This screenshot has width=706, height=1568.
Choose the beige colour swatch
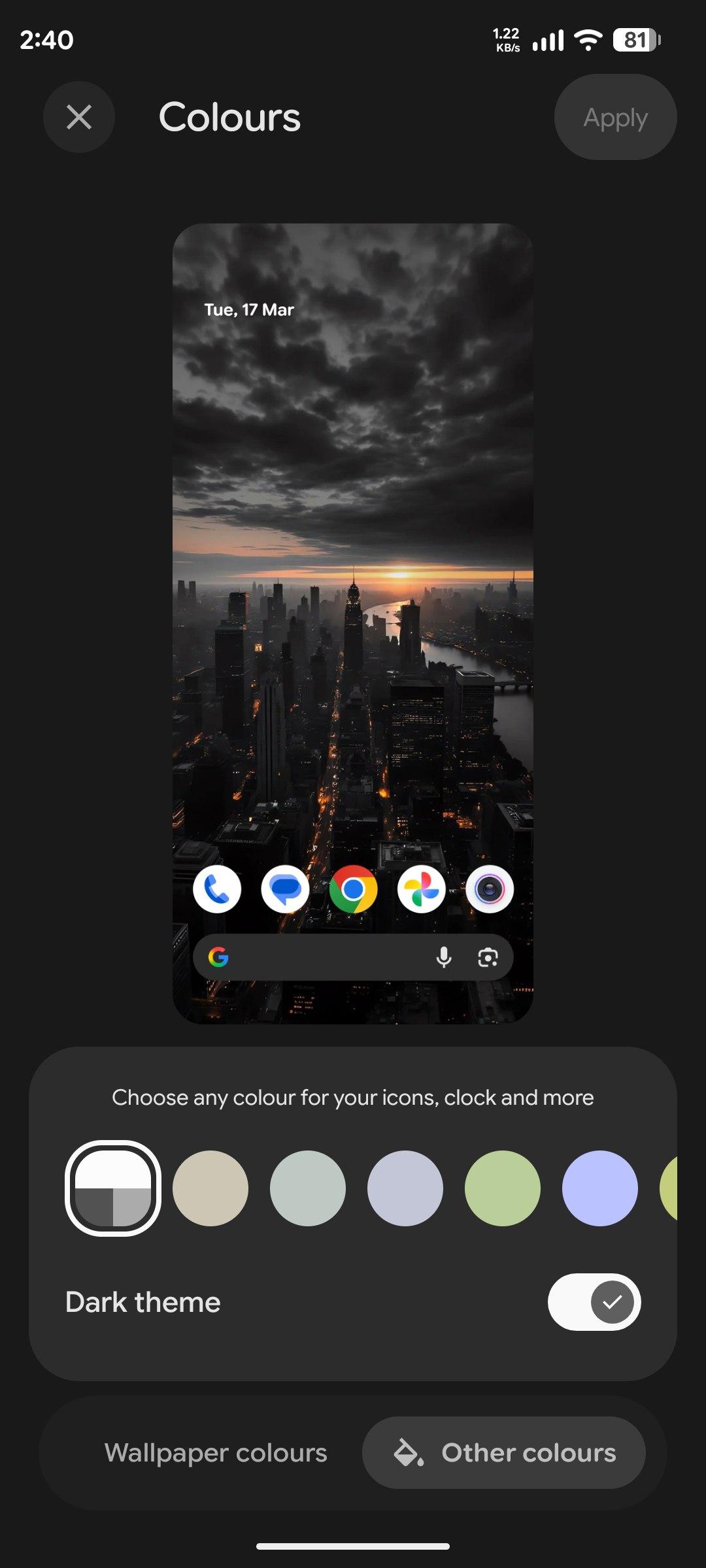210,1188
